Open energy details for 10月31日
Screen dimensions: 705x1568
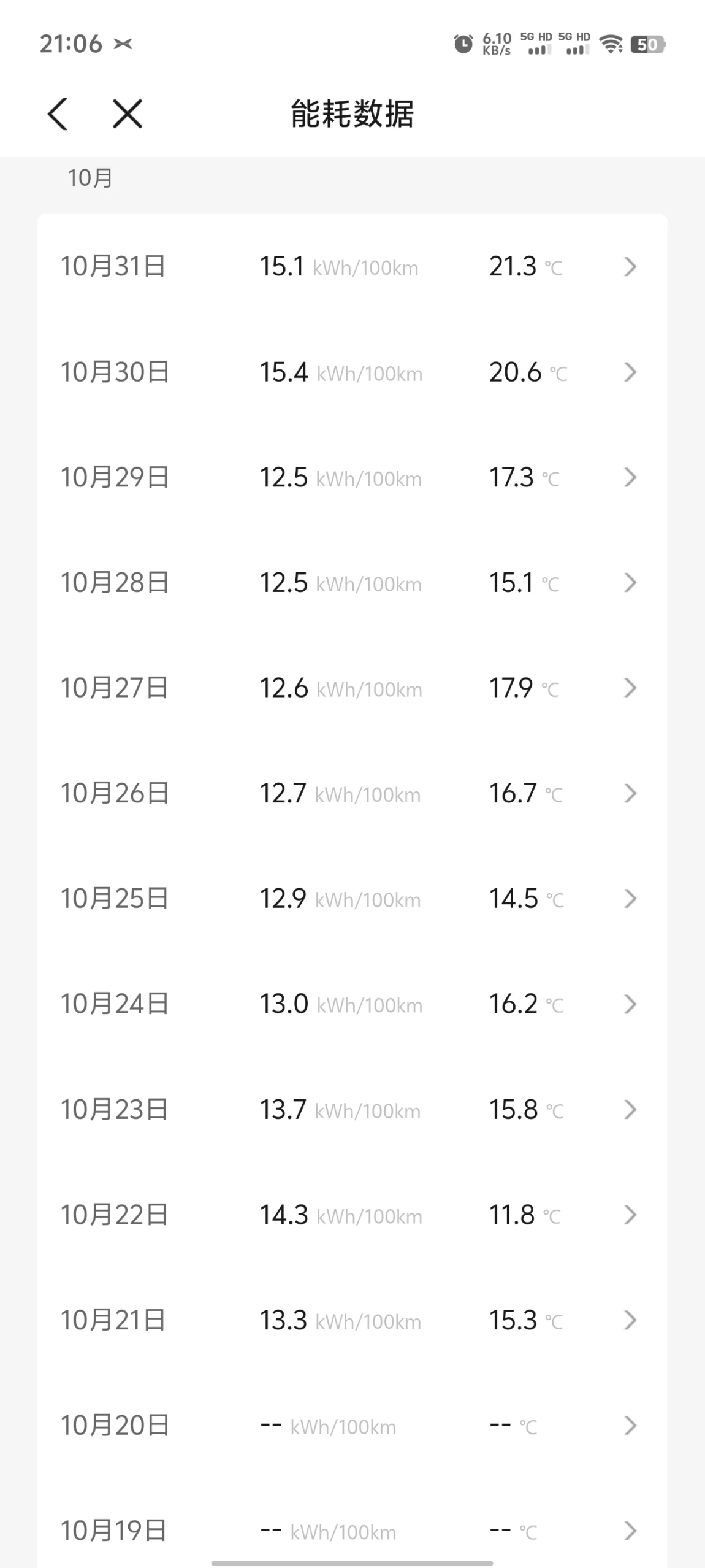tap(352, 267)
